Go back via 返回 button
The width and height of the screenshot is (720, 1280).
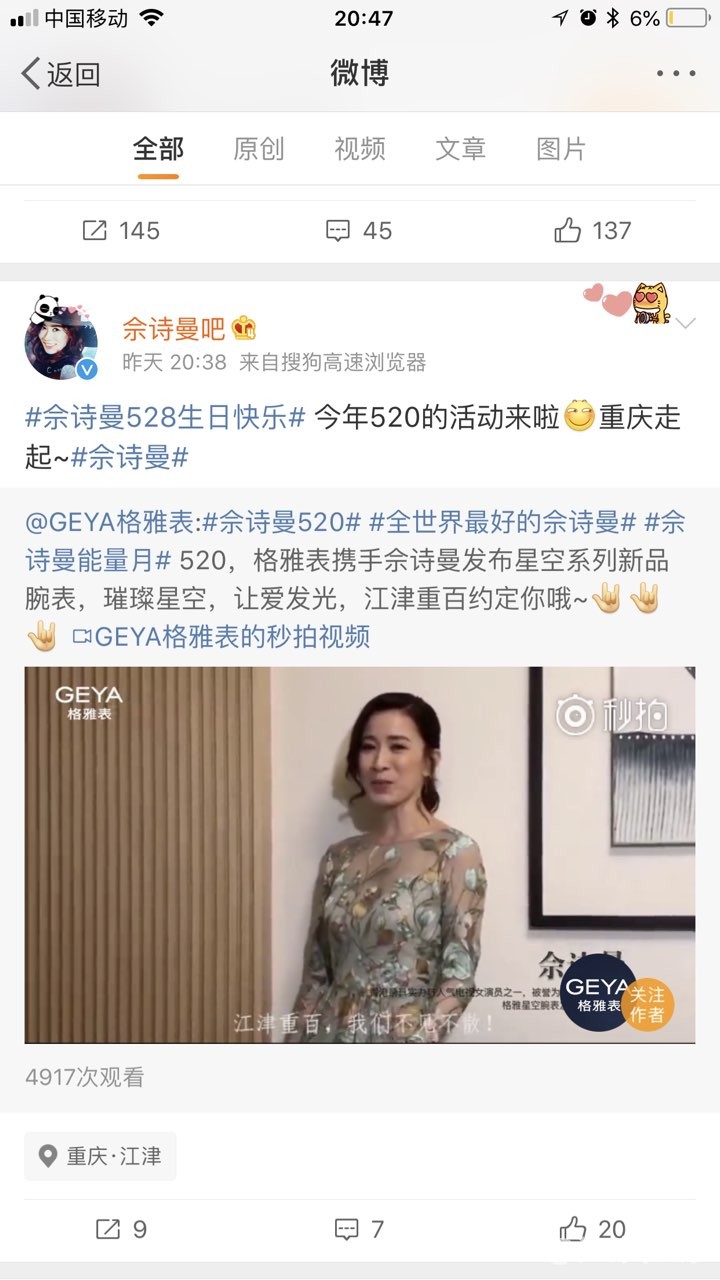point(62,74)
